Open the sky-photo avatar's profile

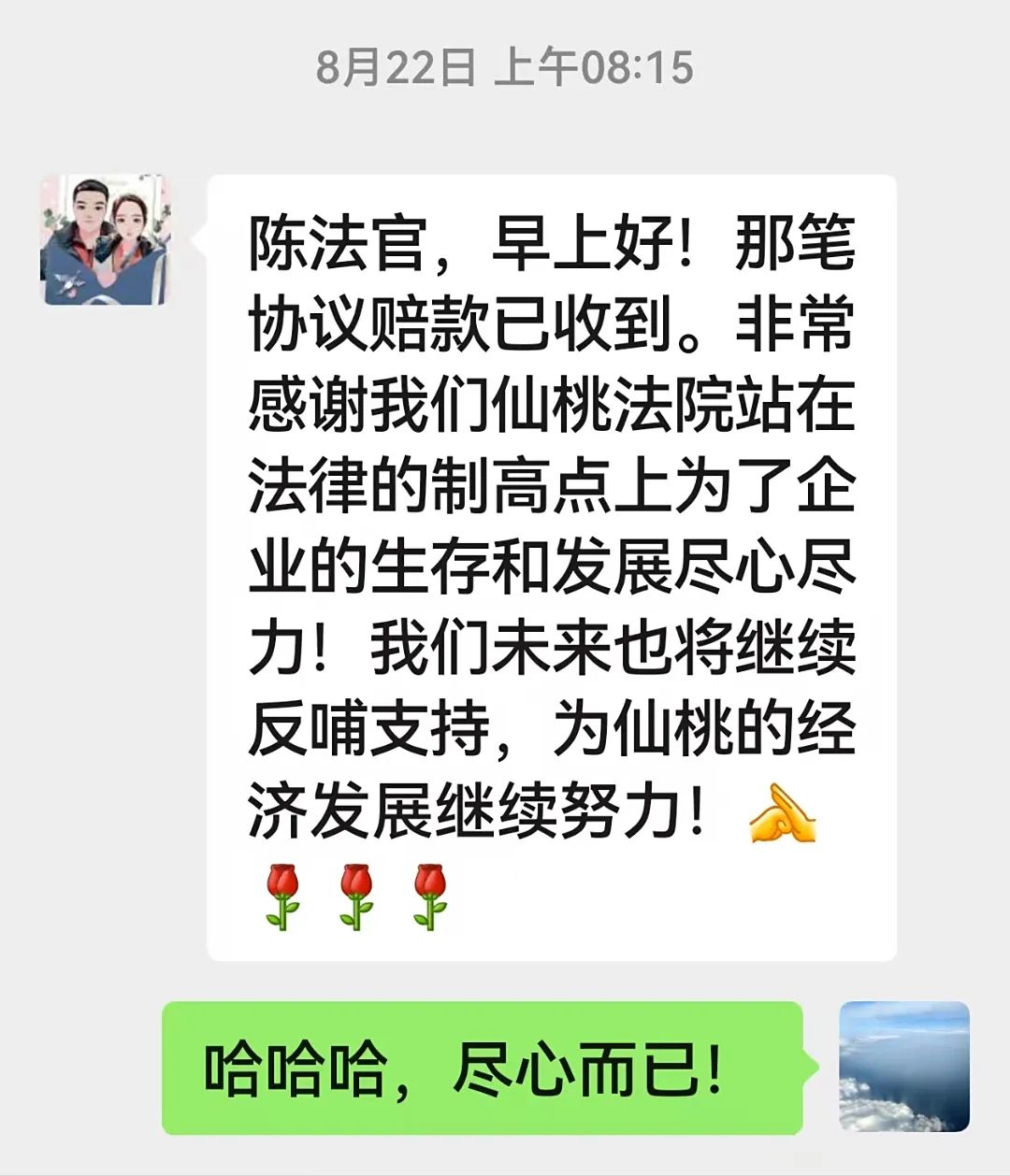tap(904, 1067)
